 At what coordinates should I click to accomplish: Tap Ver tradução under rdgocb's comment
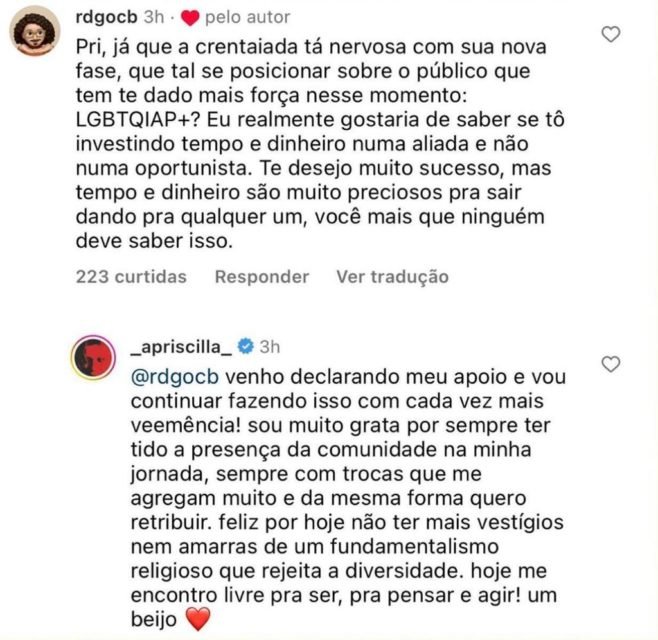tap(392, 277)
